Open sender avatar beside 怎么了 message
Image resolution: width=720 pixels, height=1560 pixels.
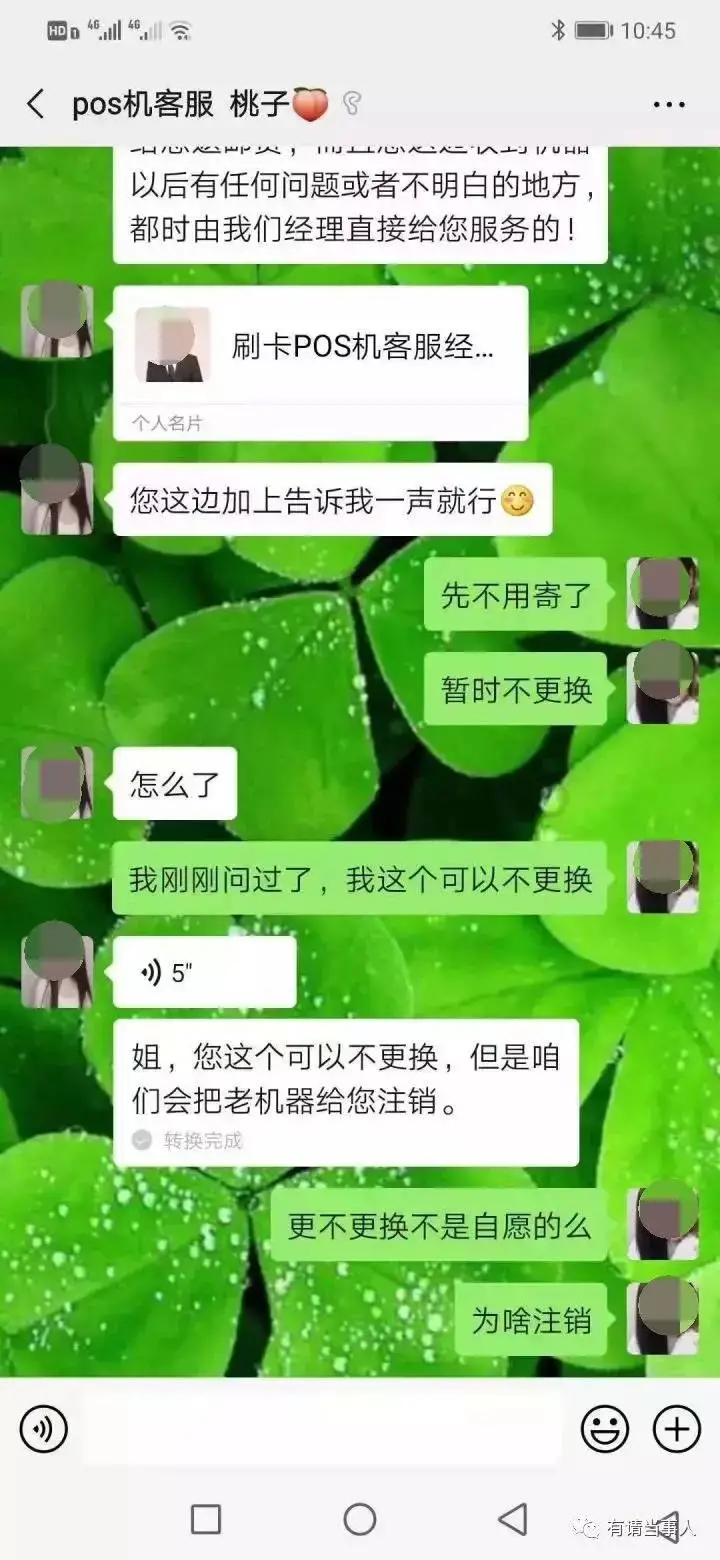[x=57, y=783]
